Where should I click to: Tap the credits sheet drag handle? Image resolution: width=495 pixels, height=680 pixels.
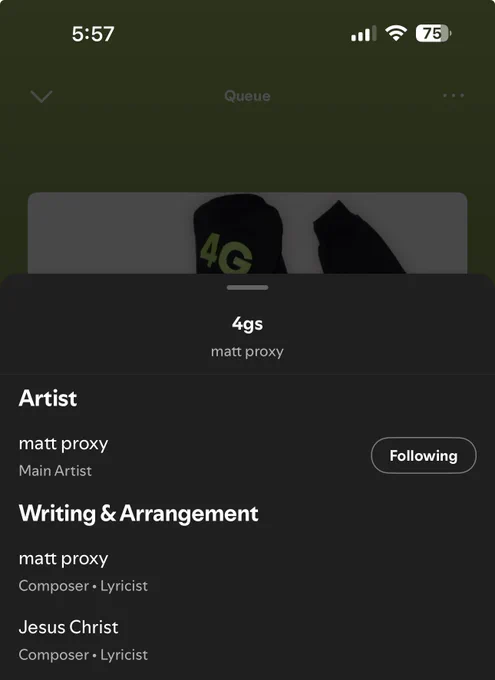[x=247, y=288]
